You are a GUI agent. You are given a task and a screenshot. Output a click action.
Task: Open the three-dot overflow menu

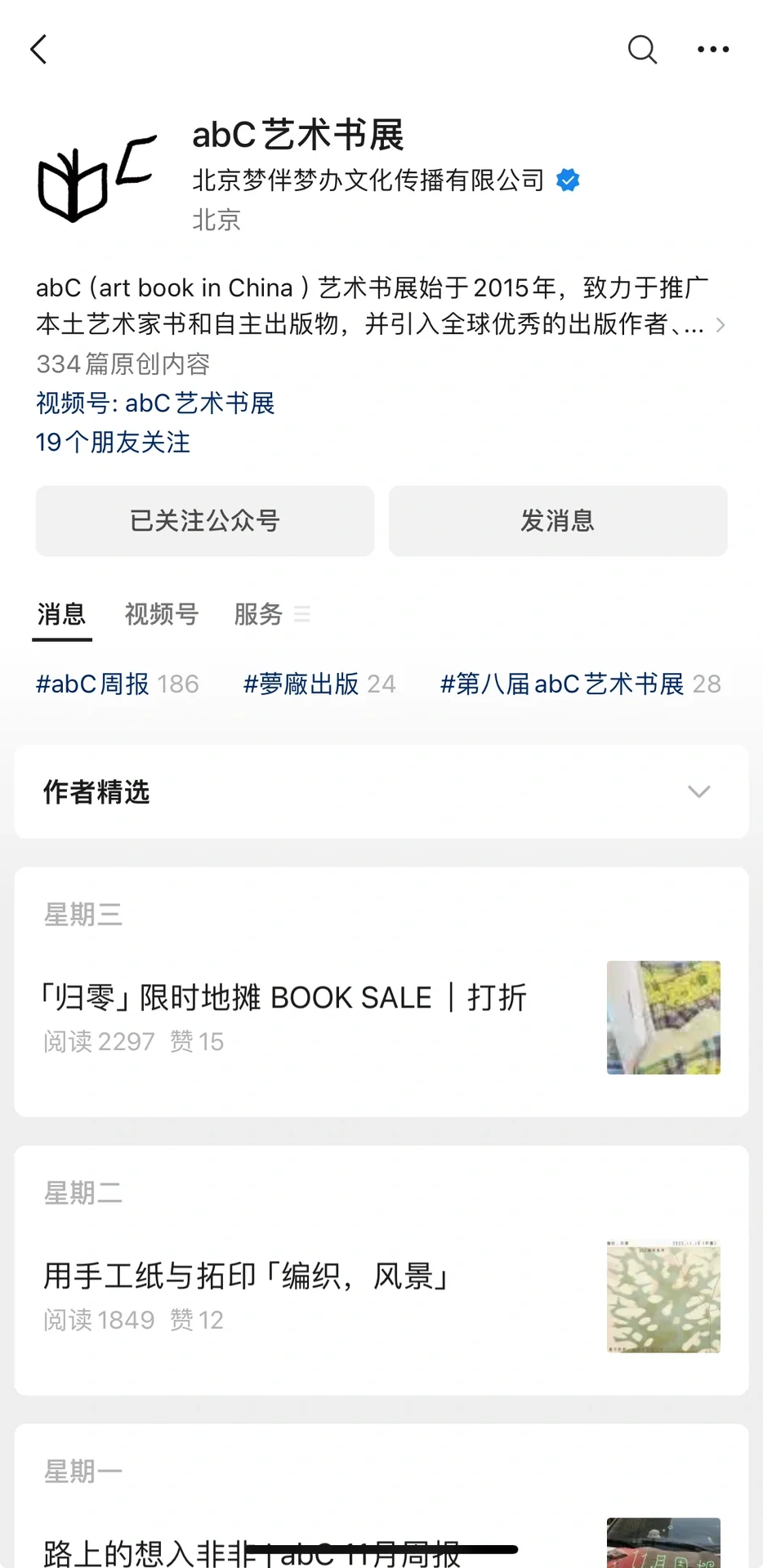click(712, 50)
